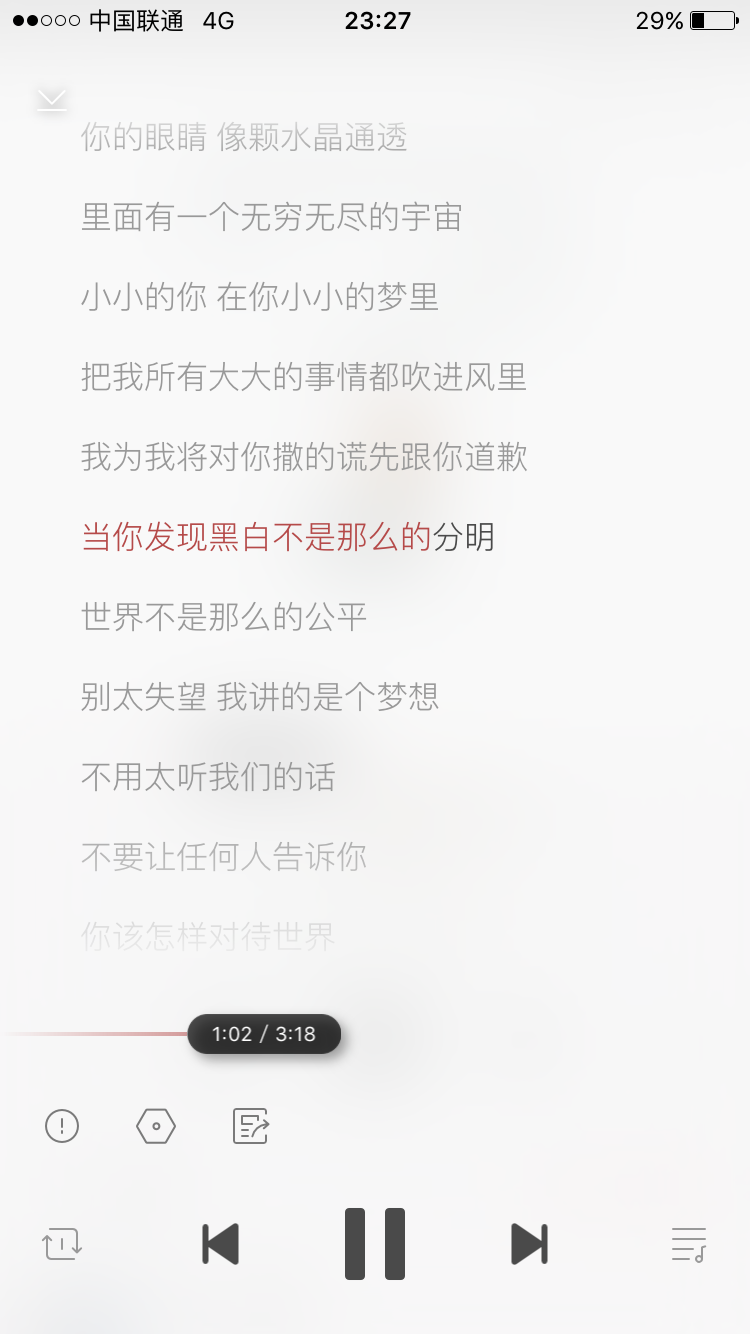750x1334 pixels.
Task: Share the lyrics with the edit-share icon
Action: pos(251,1127)
